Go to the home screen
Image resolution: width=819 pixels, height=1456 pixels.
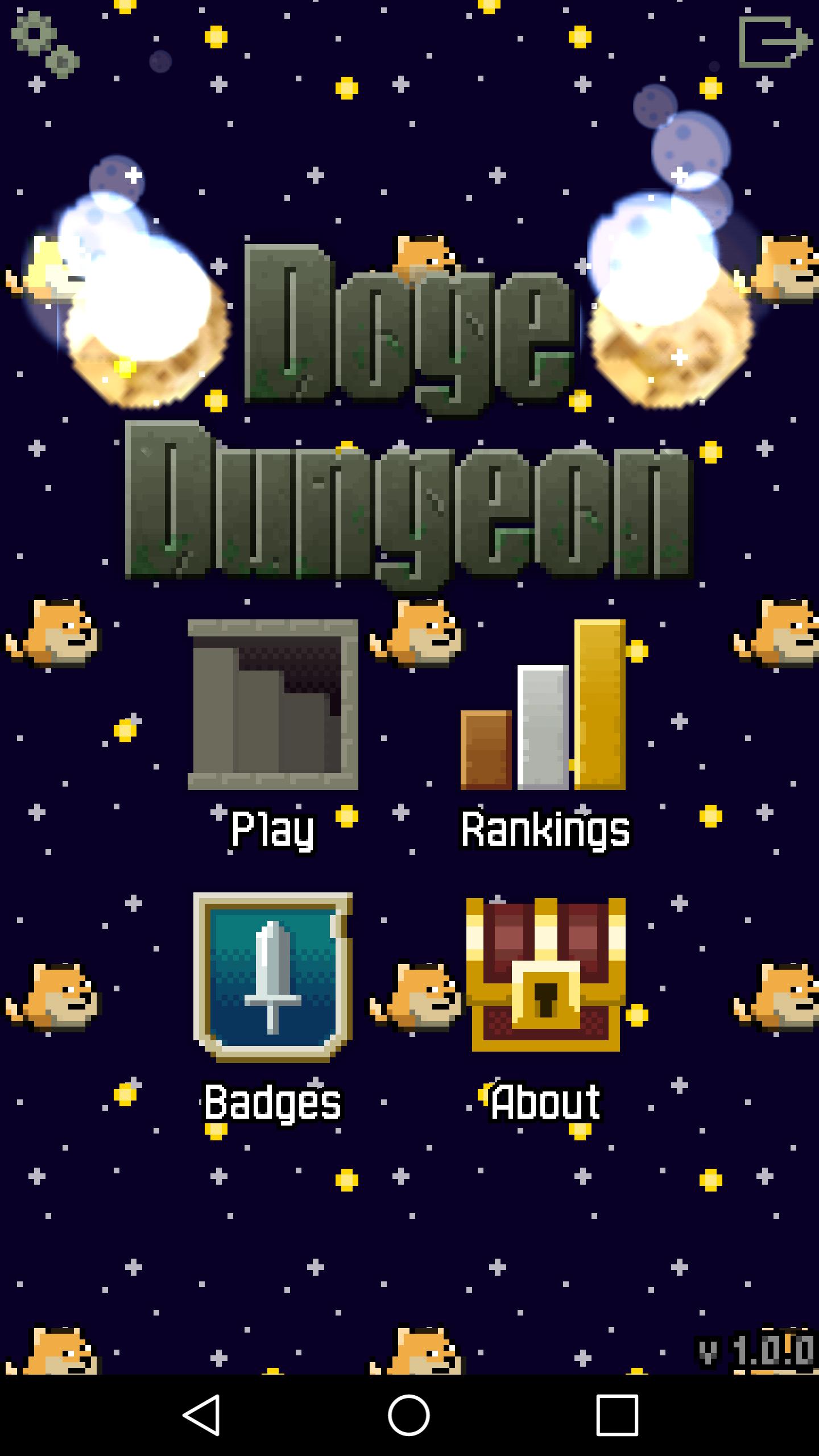[408, 1414]
